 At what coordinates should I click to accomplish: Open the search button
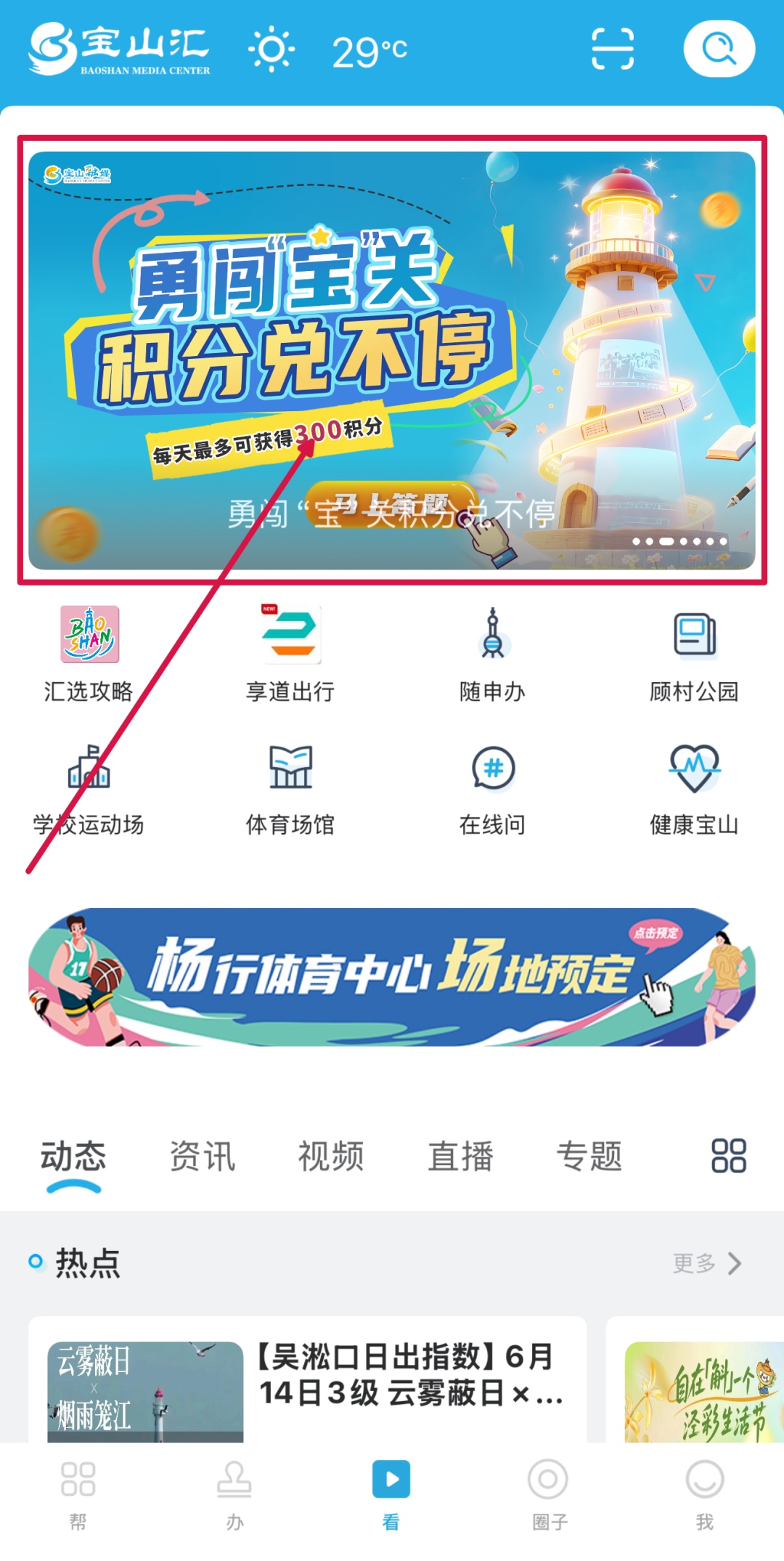tap(719, 49)
